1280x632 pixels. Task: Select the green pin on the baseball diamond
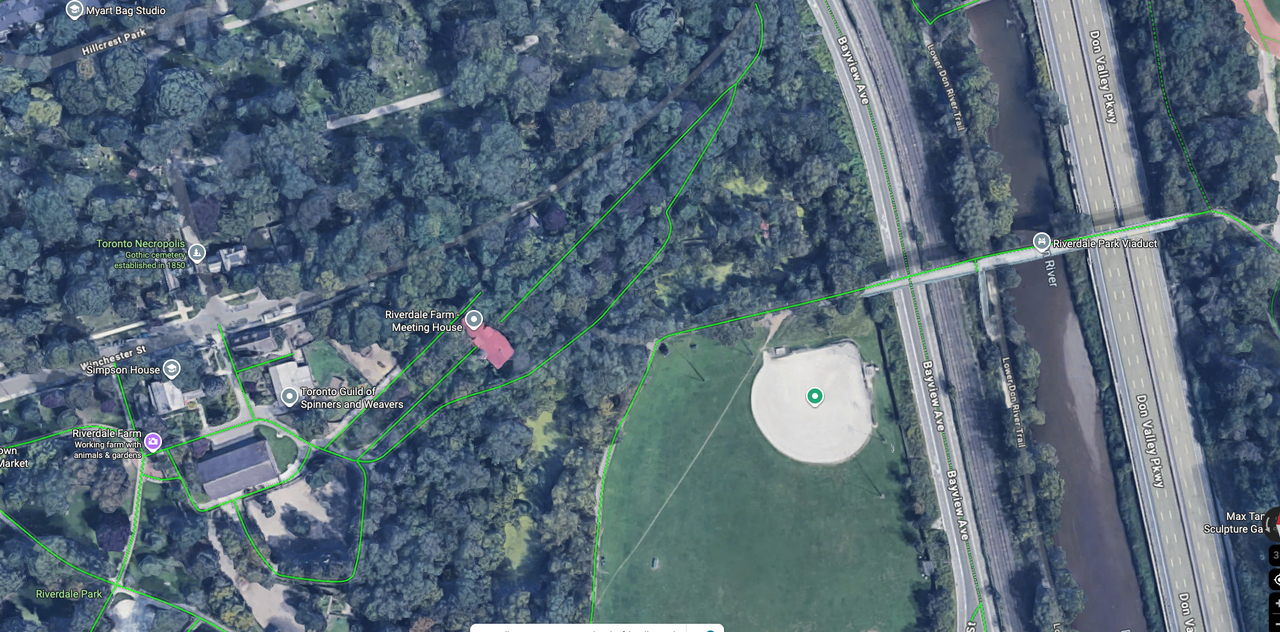coord(815,397)
